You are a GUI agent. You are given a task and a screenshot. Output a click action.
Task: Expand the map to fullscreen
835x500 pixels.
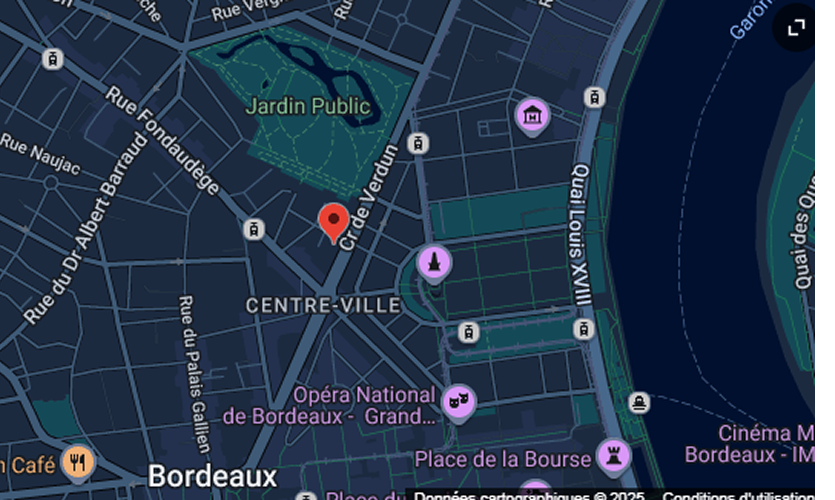[796, 28]
